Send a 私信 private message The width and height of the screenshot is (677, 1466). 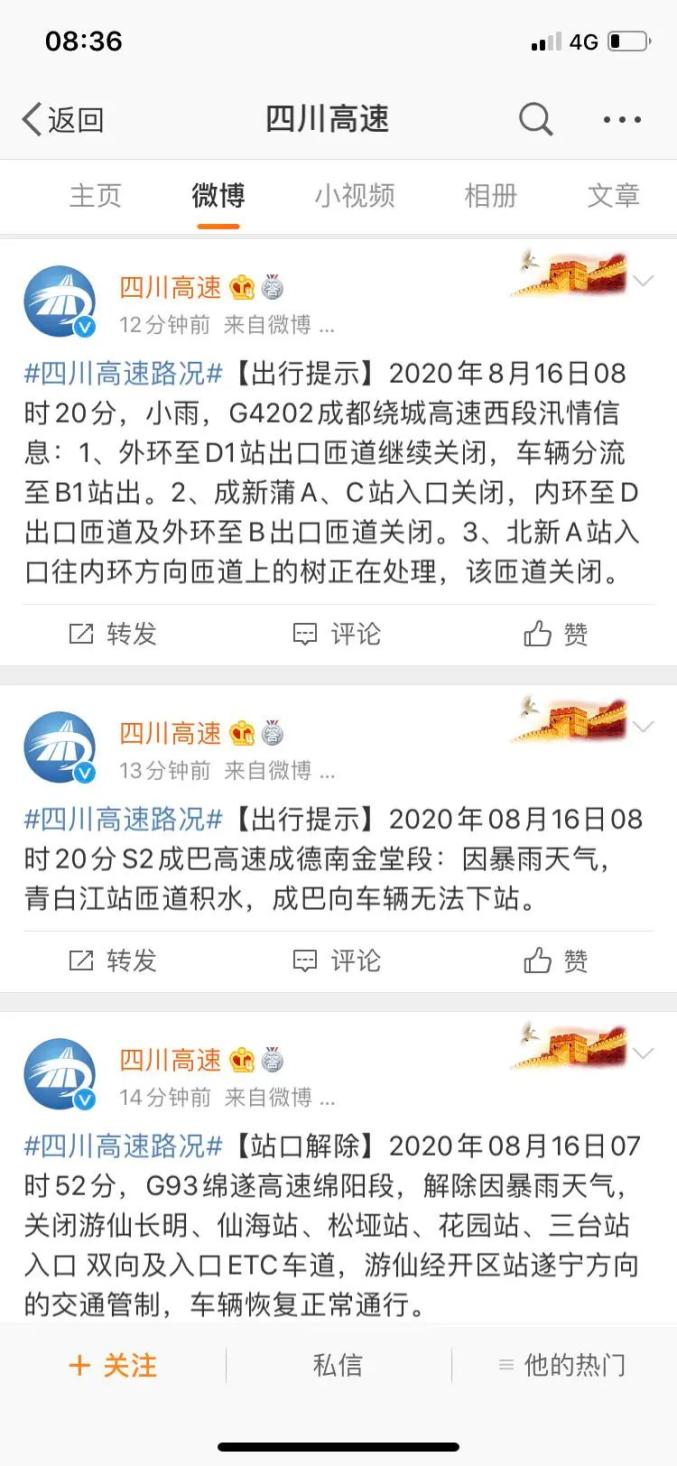click(338, 1365)
